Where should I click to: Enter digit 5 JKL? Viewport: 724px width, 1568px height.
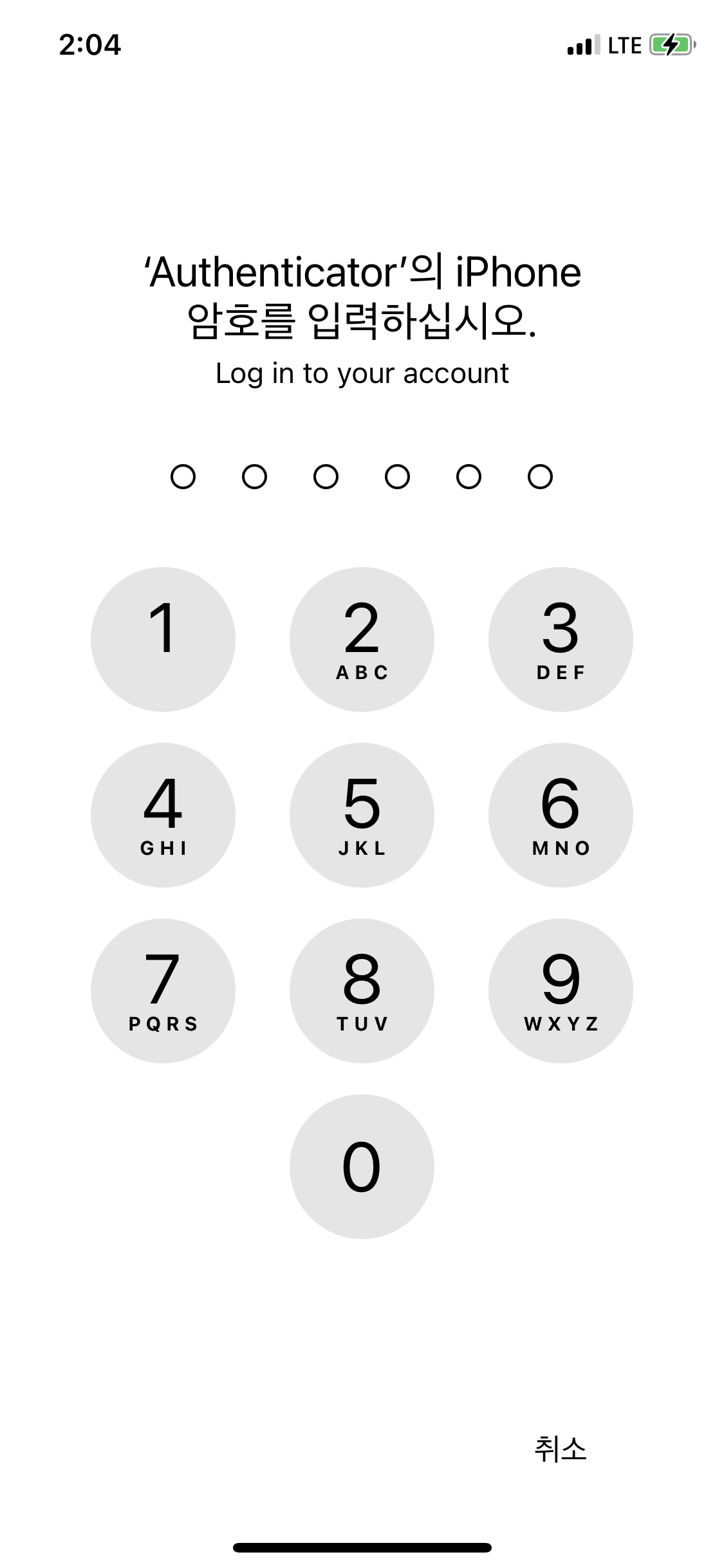coord(362,815)
